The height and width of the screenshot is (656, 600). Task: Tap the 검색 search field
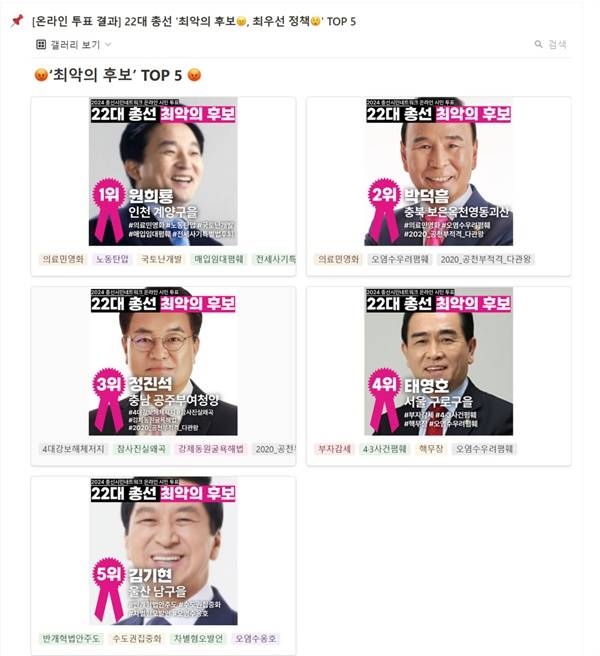[551, 45]
